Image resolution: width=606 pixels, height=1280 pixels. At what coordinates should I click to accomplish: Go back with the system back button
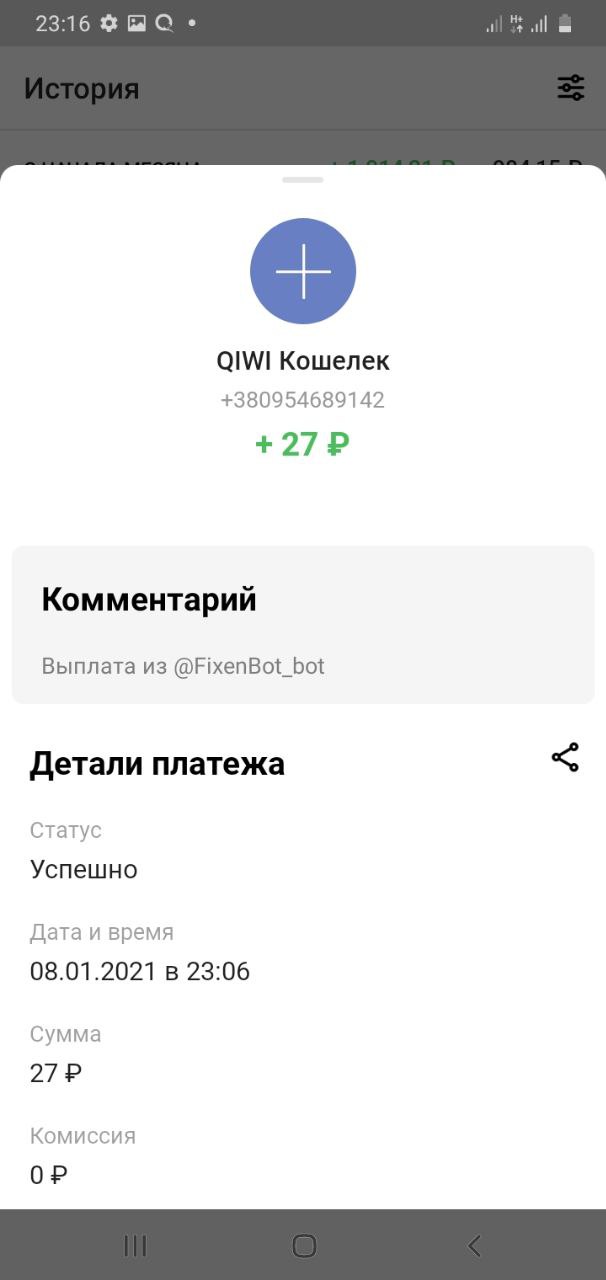474,1245
